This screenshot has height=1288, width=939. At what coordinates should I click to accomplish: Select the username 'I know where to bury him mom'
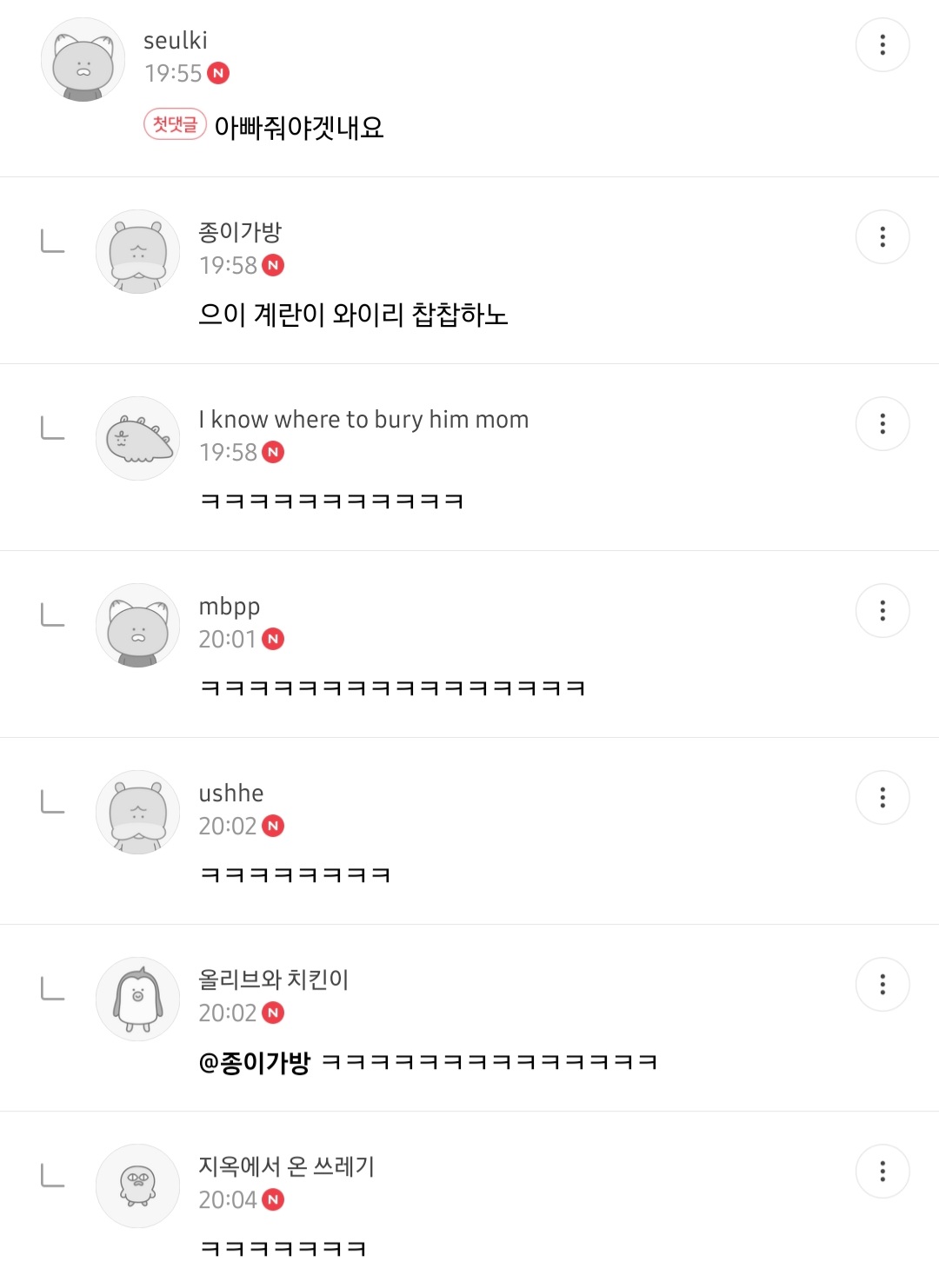tap(363, 419)
